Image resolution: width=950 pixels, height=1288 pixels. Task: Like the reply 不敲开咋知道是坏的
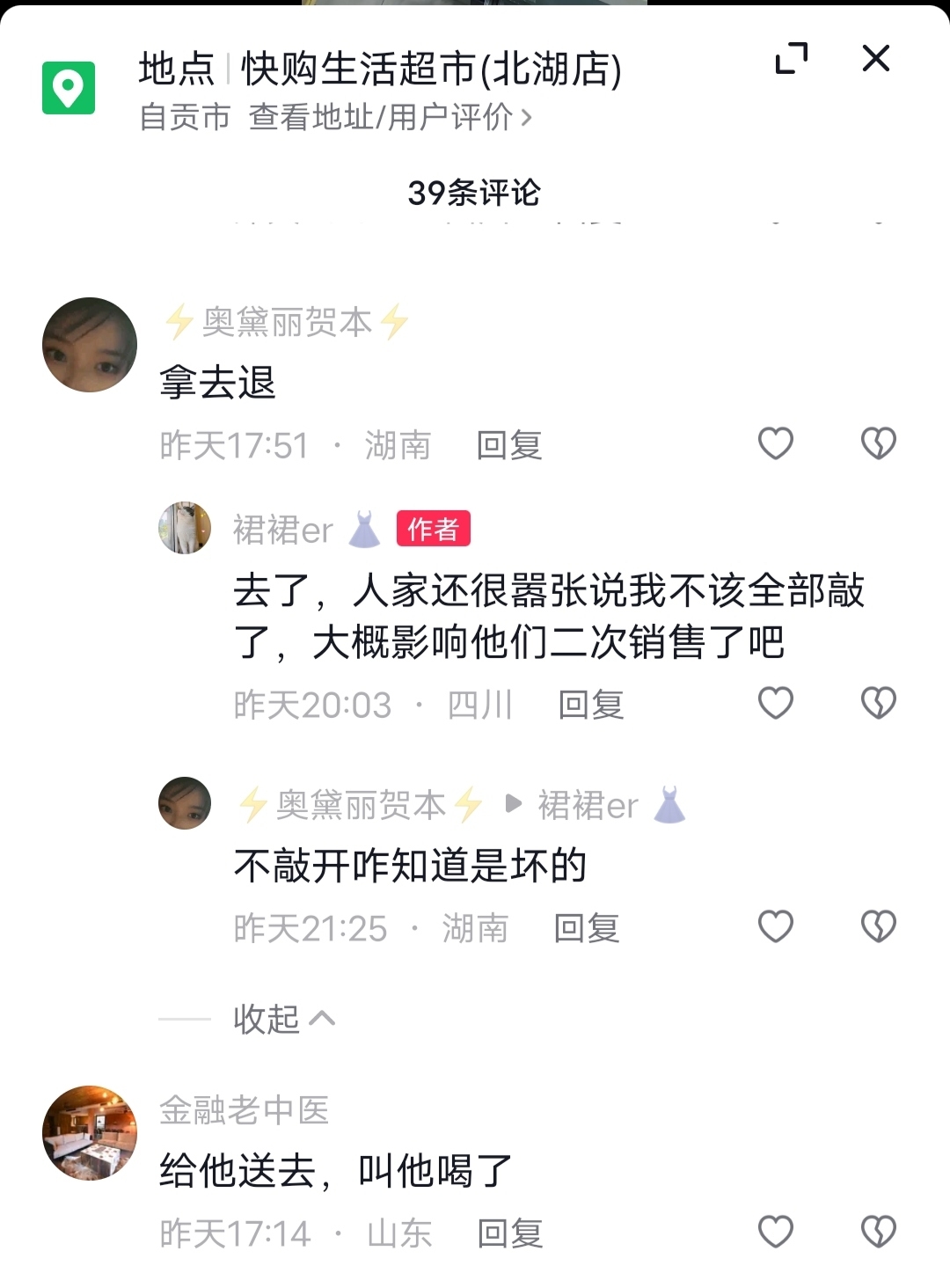point(776,926)
